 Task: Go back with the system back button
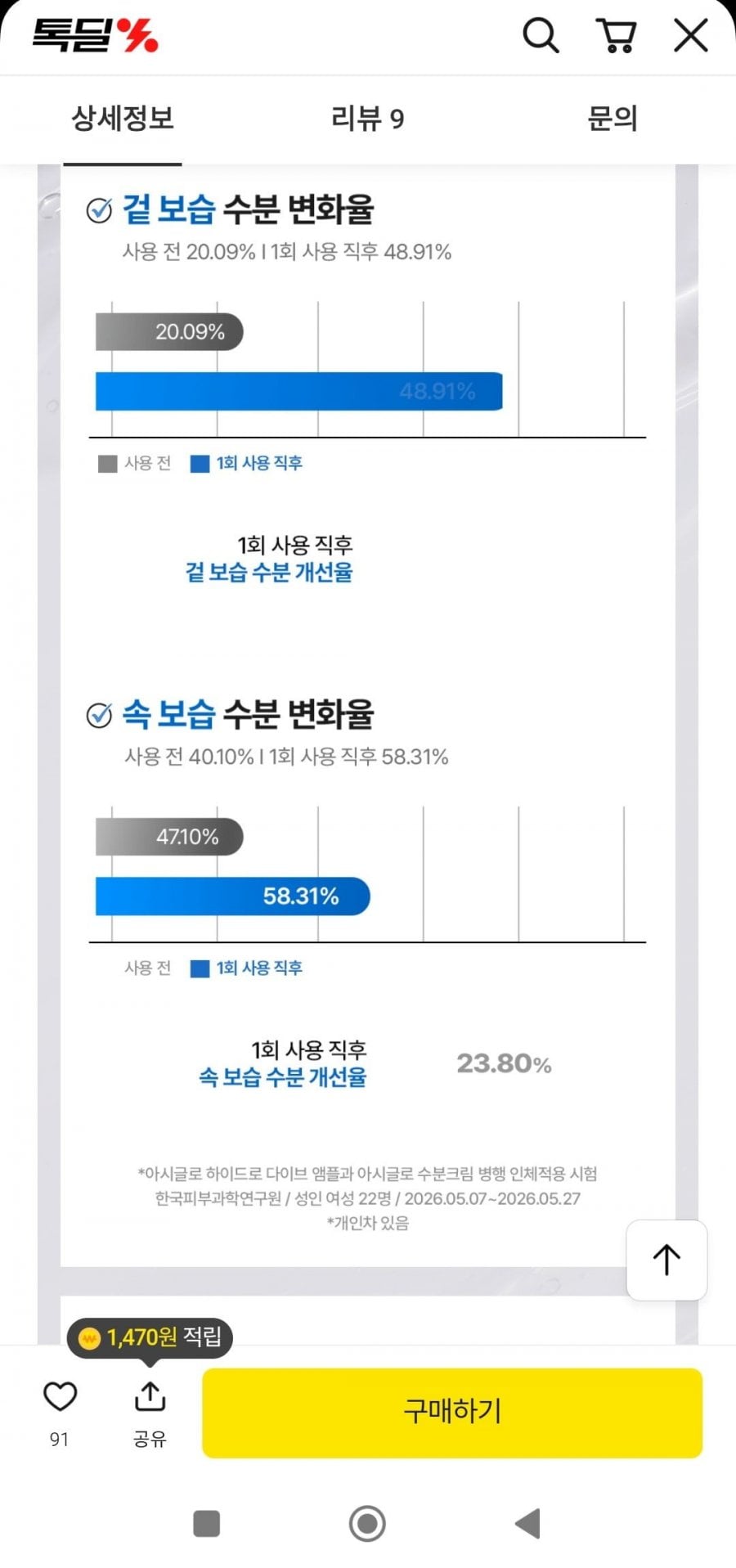527,1524
